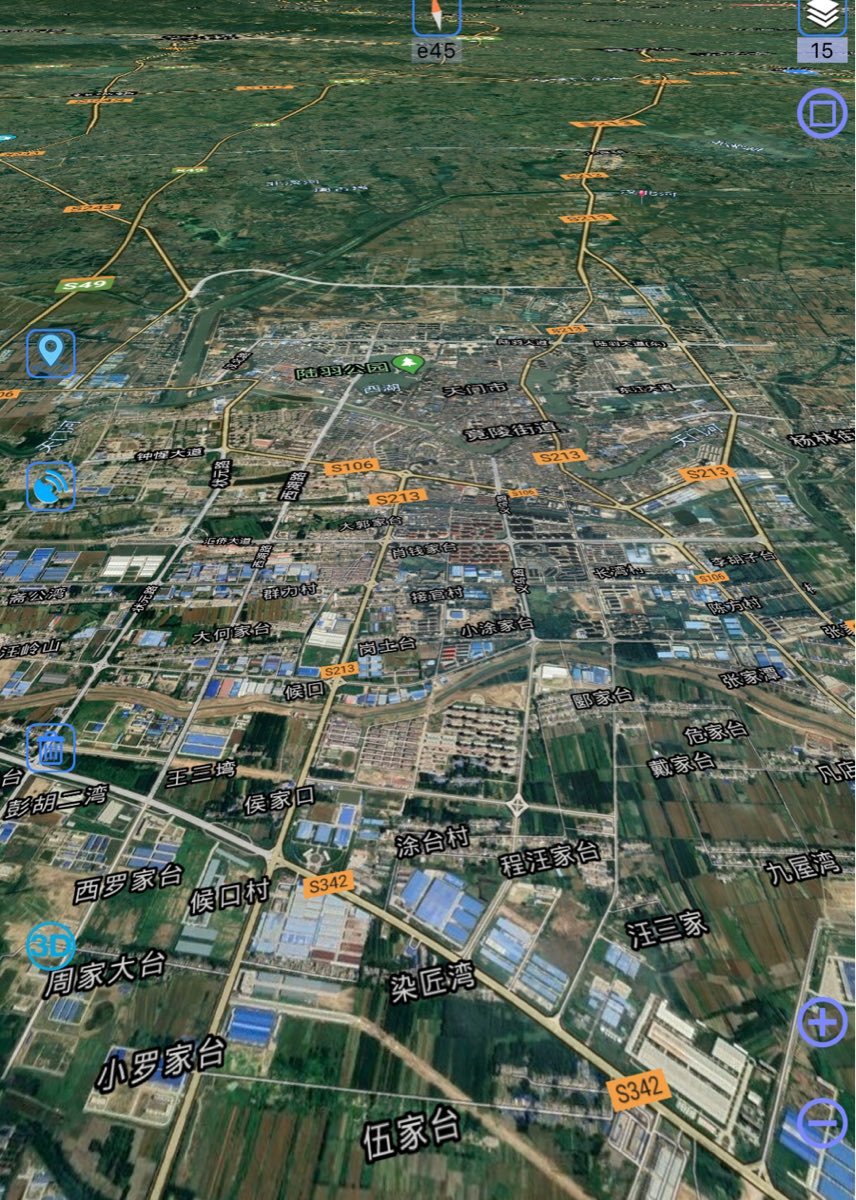
Task: Zoom out with the minus button
Action: point(822,1122)
